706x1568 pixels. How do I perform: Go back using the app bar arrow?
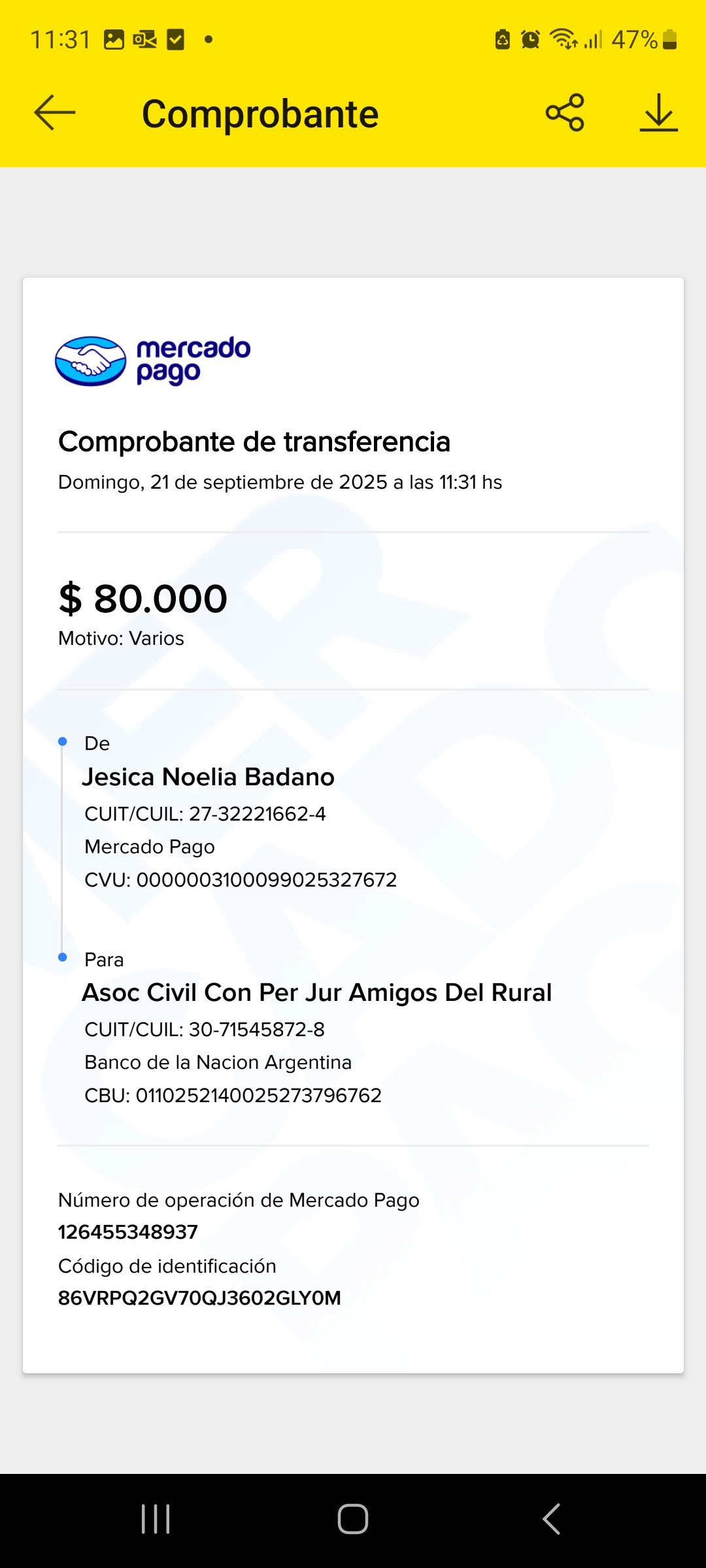point(55,113)
